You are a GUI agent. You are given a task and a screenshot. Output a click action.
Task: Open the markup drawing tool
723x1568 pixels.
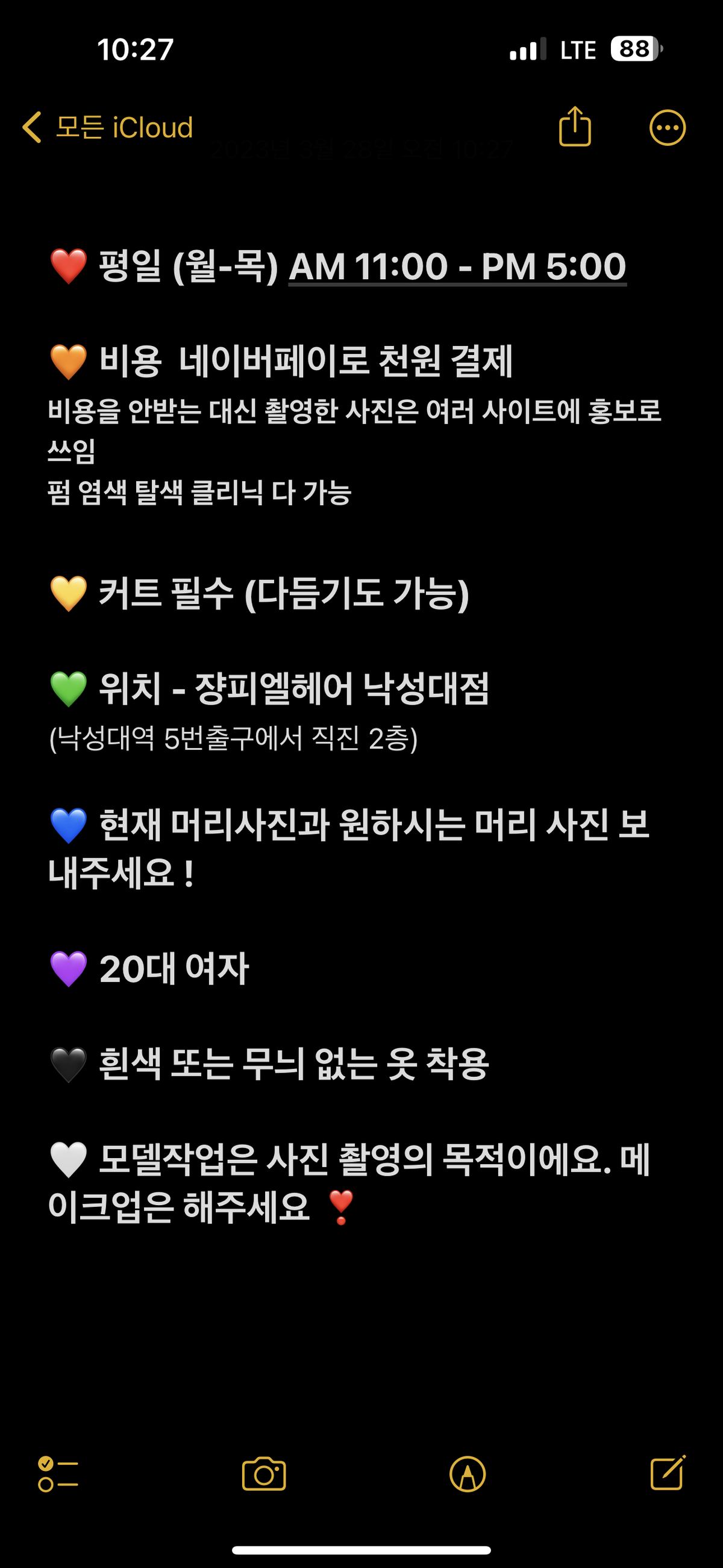point(468,1475)
